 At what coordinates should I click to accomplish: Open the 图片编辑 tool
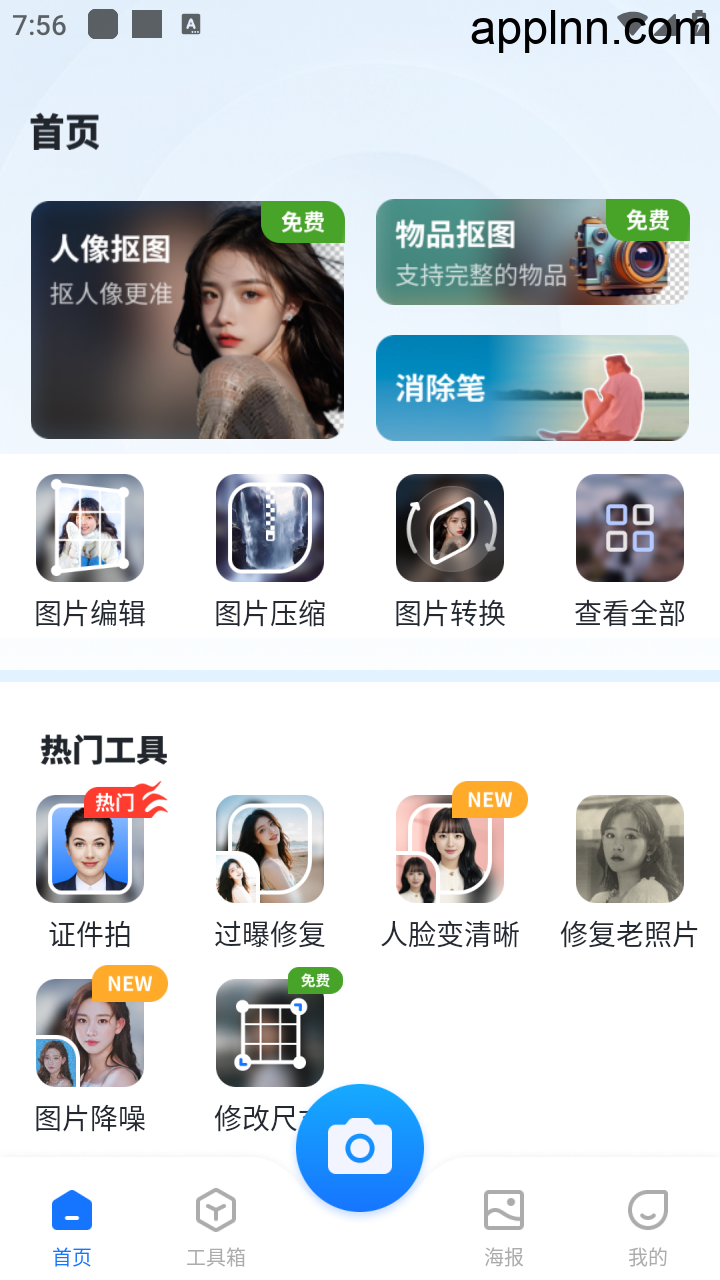(90, 550)
